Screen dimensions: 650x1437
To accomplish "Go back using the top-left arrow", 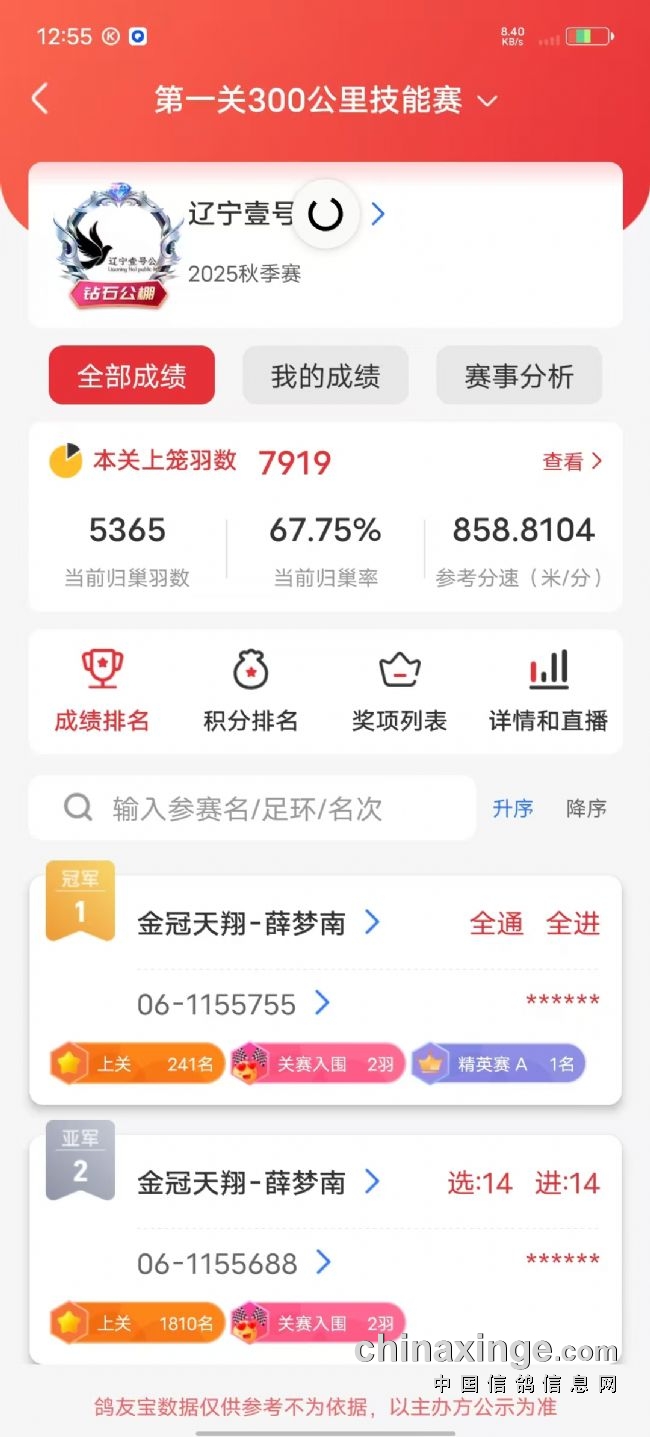I will (40, 99).
